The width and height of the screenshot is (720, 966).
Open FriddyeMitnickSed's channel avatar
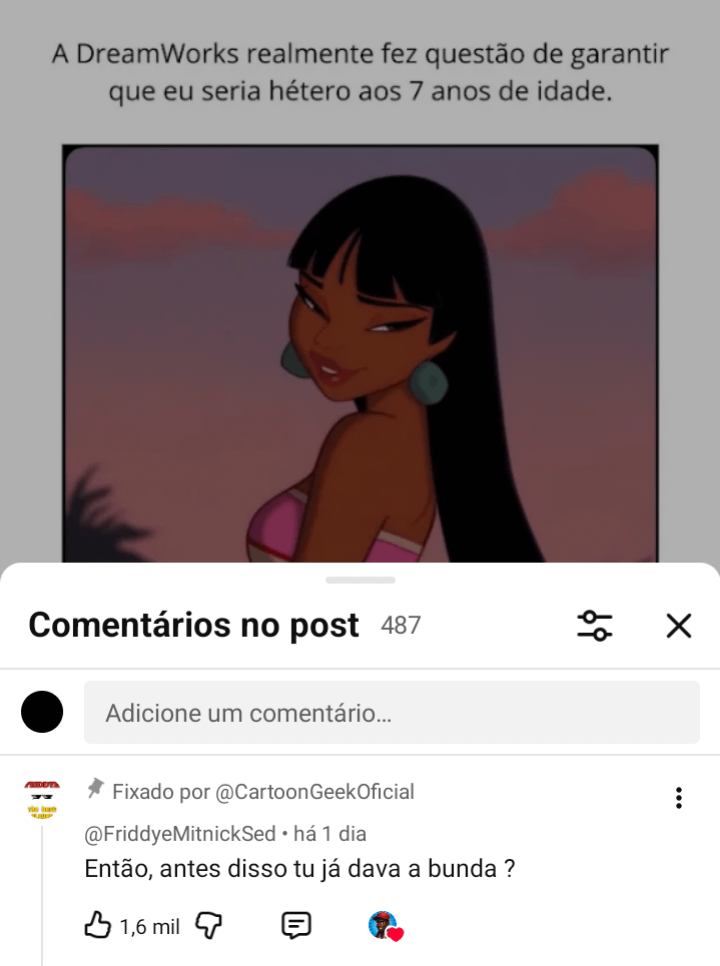42,800
